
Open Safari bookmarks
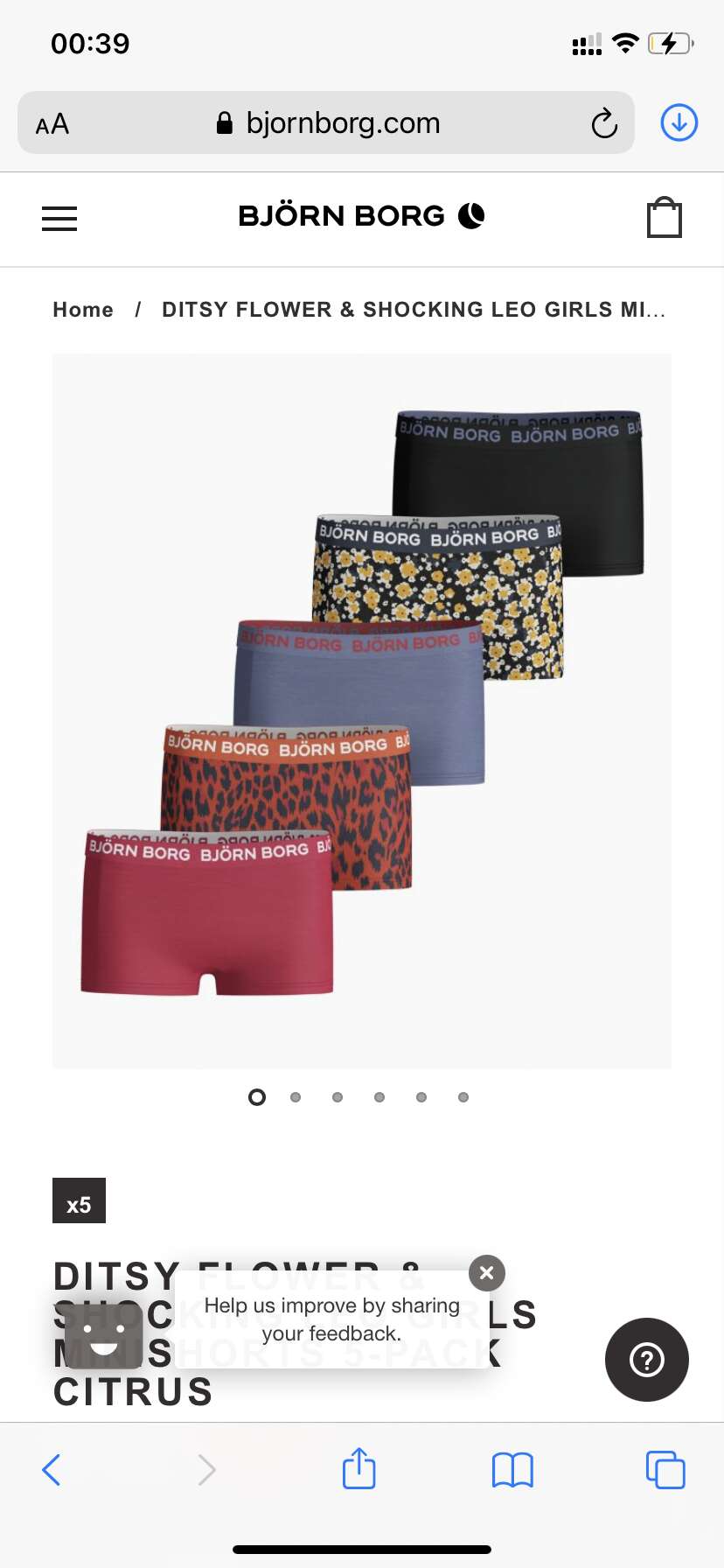tap(512, 1470)
